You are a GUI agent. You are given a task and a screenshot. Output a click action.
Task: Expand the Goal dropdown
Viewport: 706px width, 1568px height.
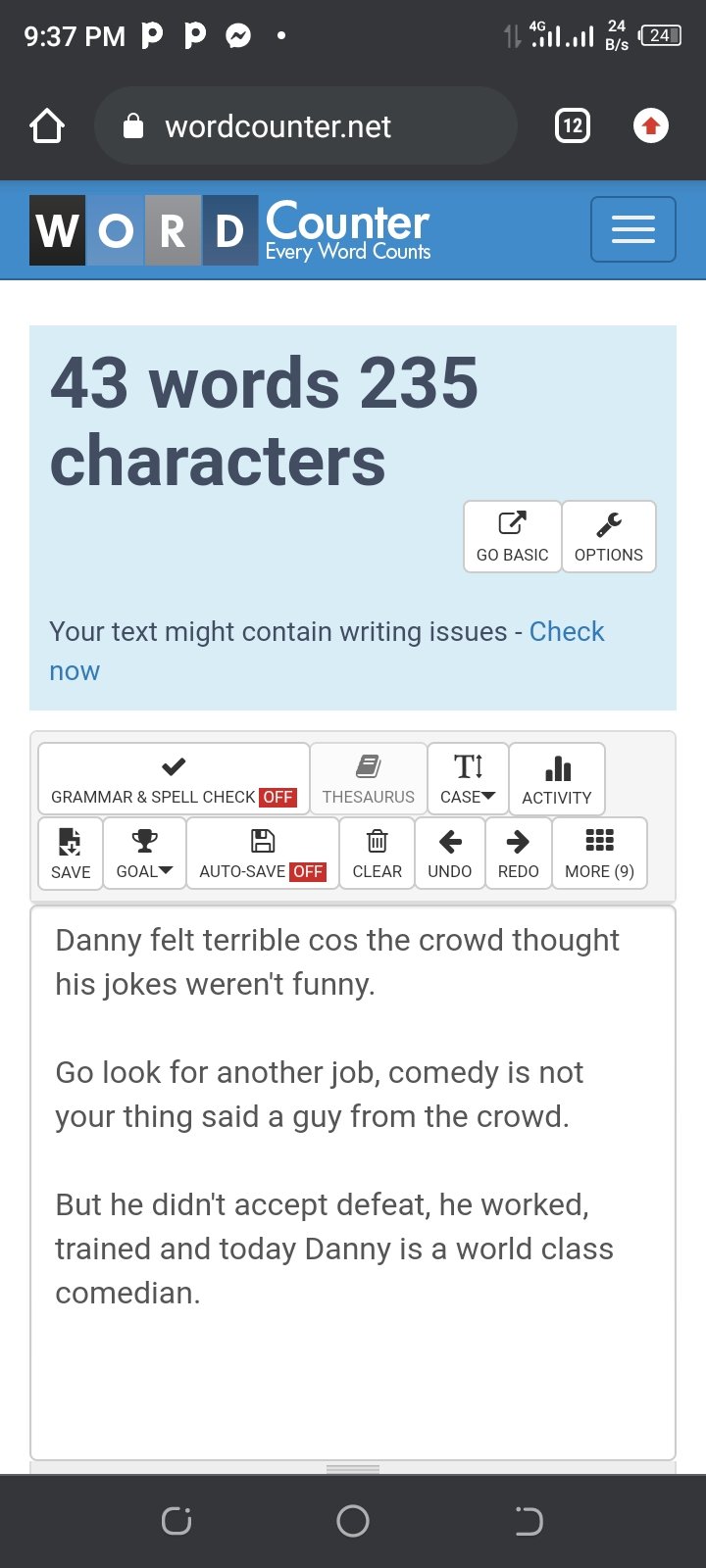(x=144, y=854)
